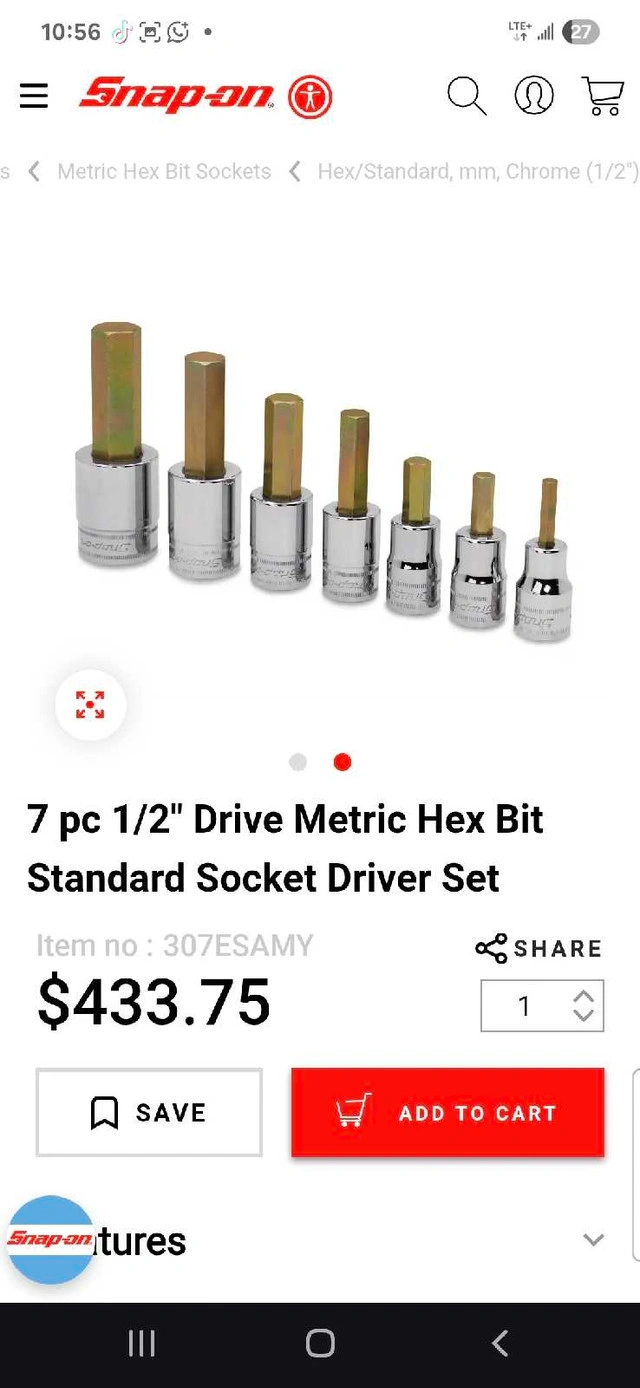Save this socket set
640x1388 pixels.
[149, 1112]
